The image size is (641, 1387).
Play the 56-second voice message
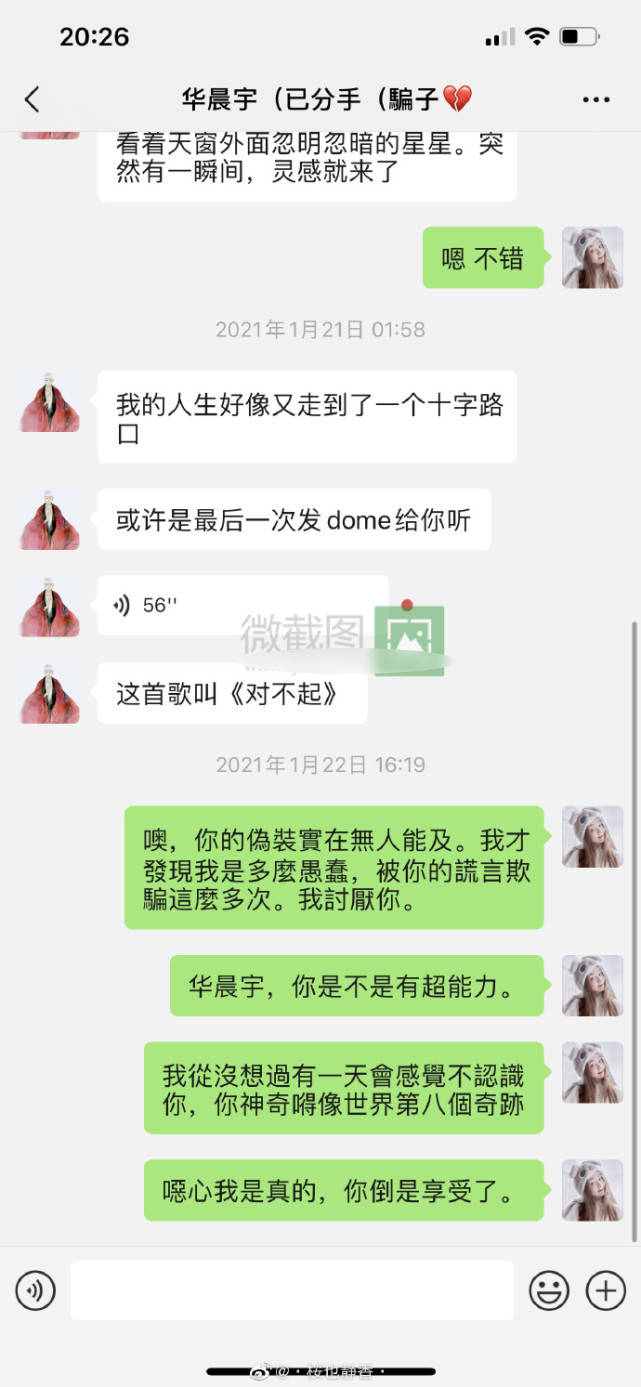tap(242, 605)
